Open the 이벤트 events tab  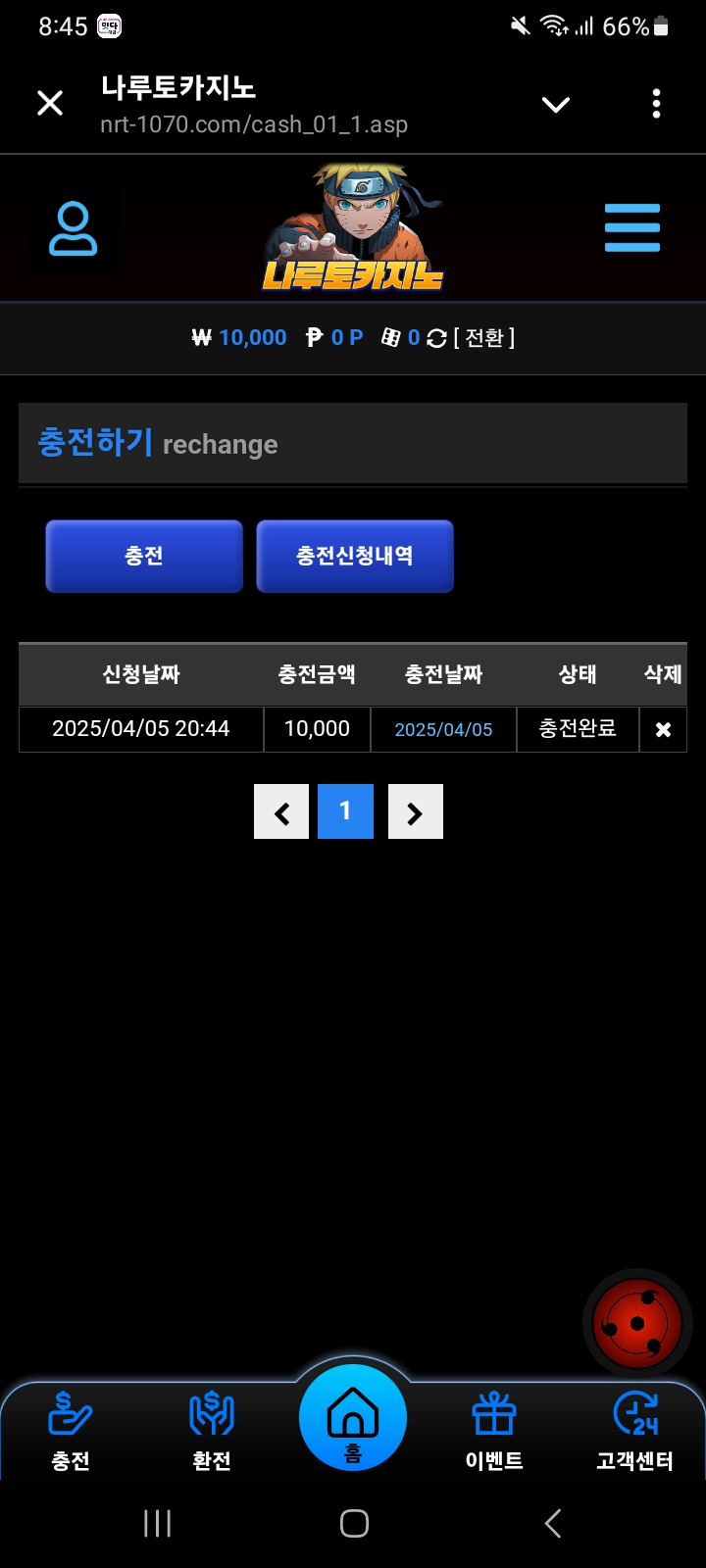coord(494,1431)
